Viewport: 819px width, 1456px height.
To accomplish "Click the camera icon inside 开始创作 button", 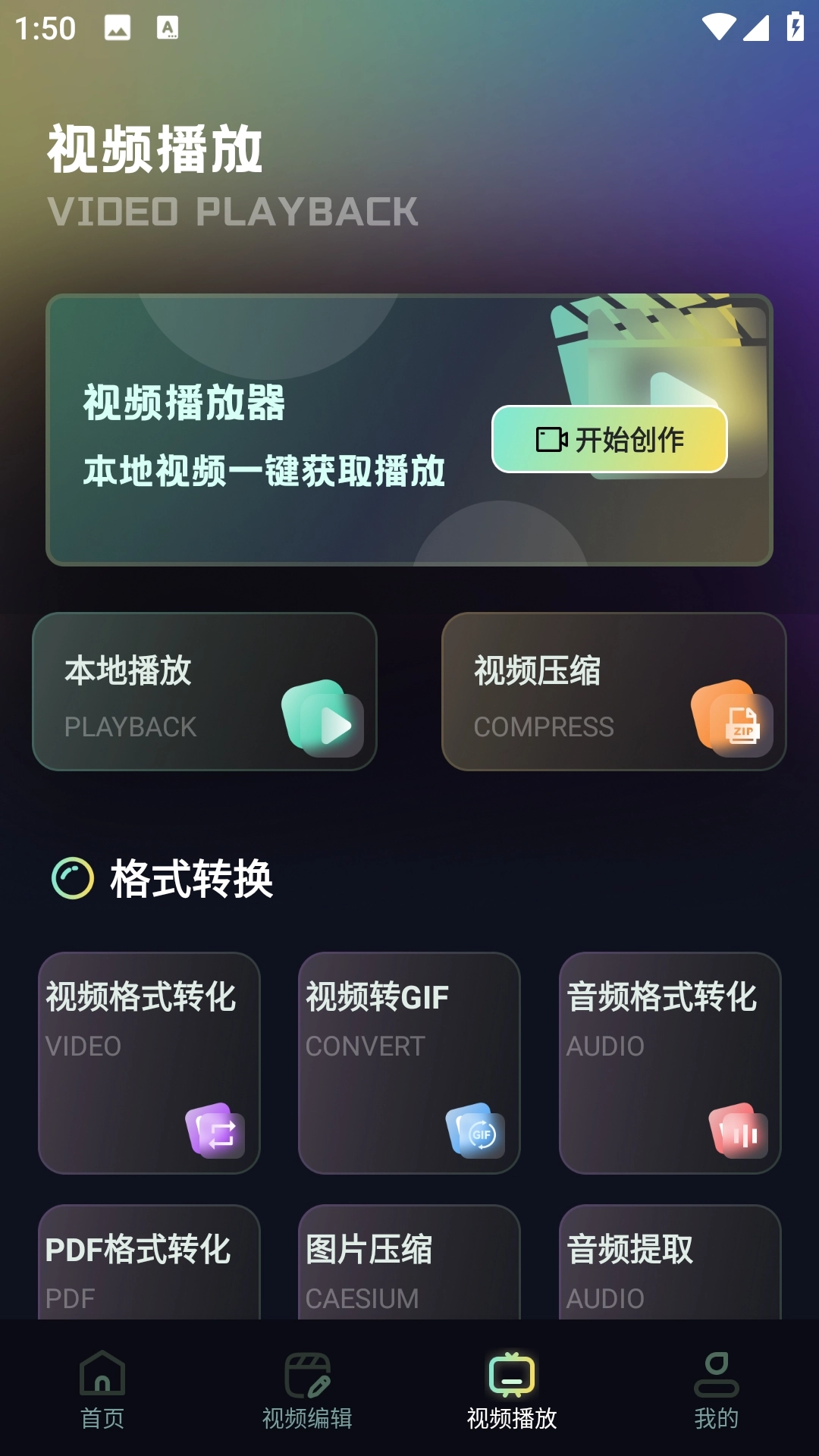I will [552, 438].
